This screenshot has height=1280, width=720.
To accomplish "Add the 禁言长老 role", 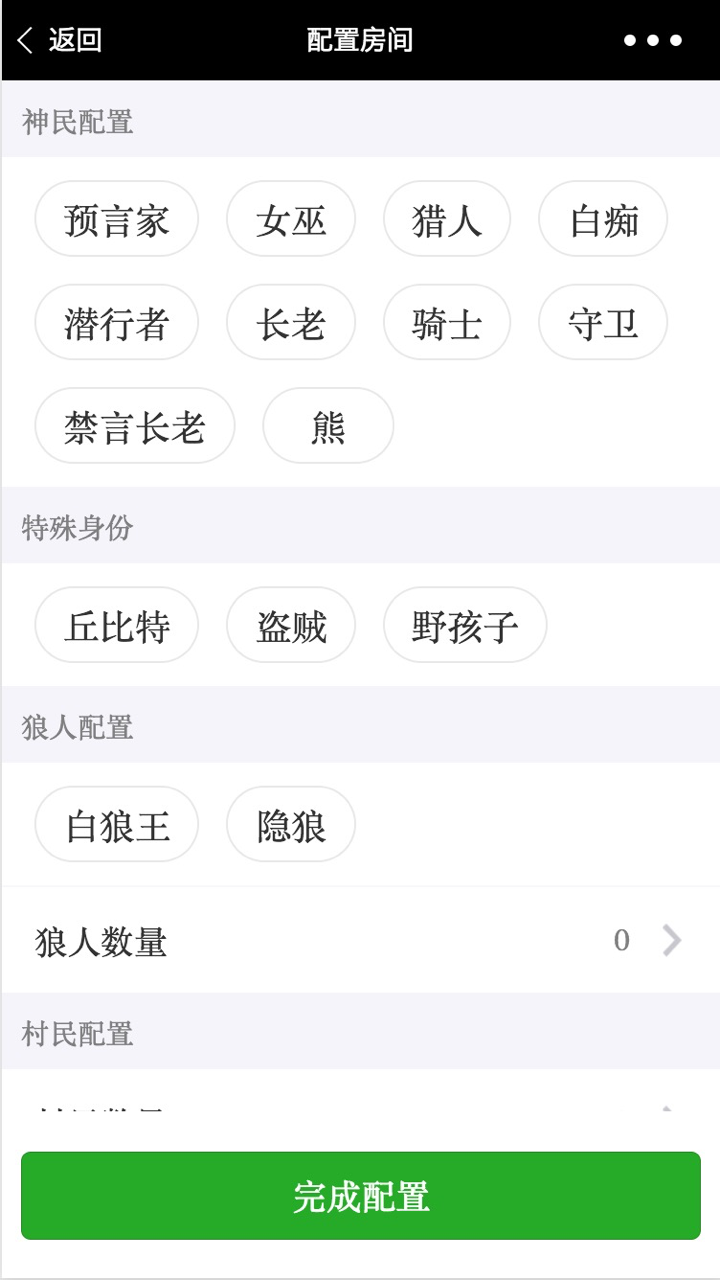I will (x=135, y=426).
